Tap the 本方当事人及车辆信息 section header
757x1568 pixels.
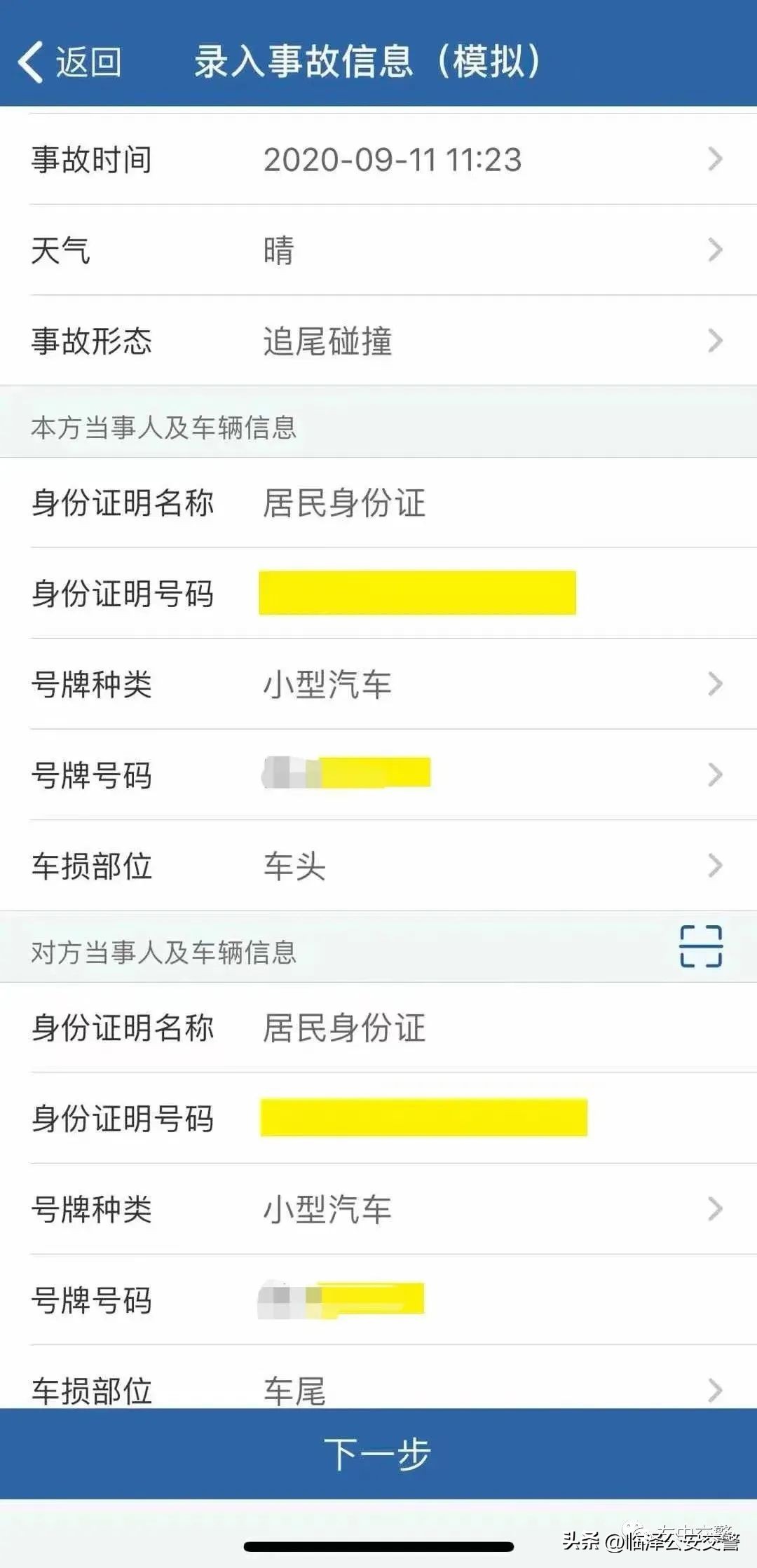click(x=168, y=425)
